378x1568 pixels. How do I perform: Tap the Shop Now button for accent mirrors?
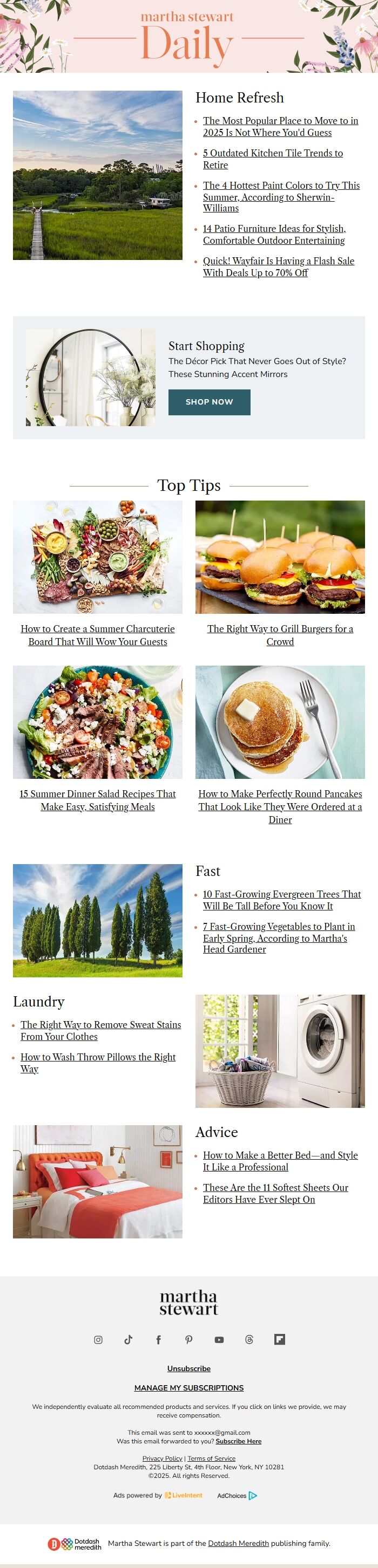tap(209, 402)
